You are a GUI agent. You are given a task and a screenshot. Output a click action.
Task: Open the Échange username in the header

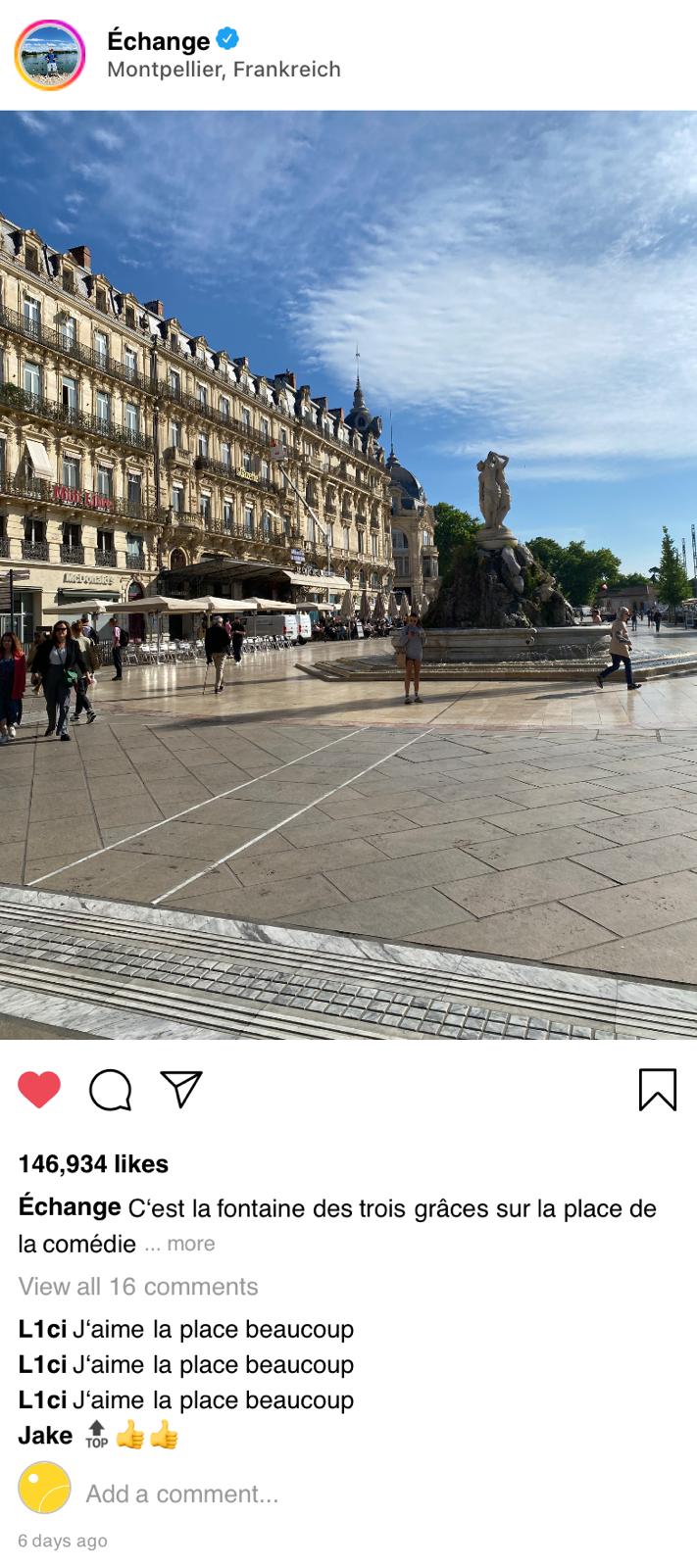(x=158, y=41)
